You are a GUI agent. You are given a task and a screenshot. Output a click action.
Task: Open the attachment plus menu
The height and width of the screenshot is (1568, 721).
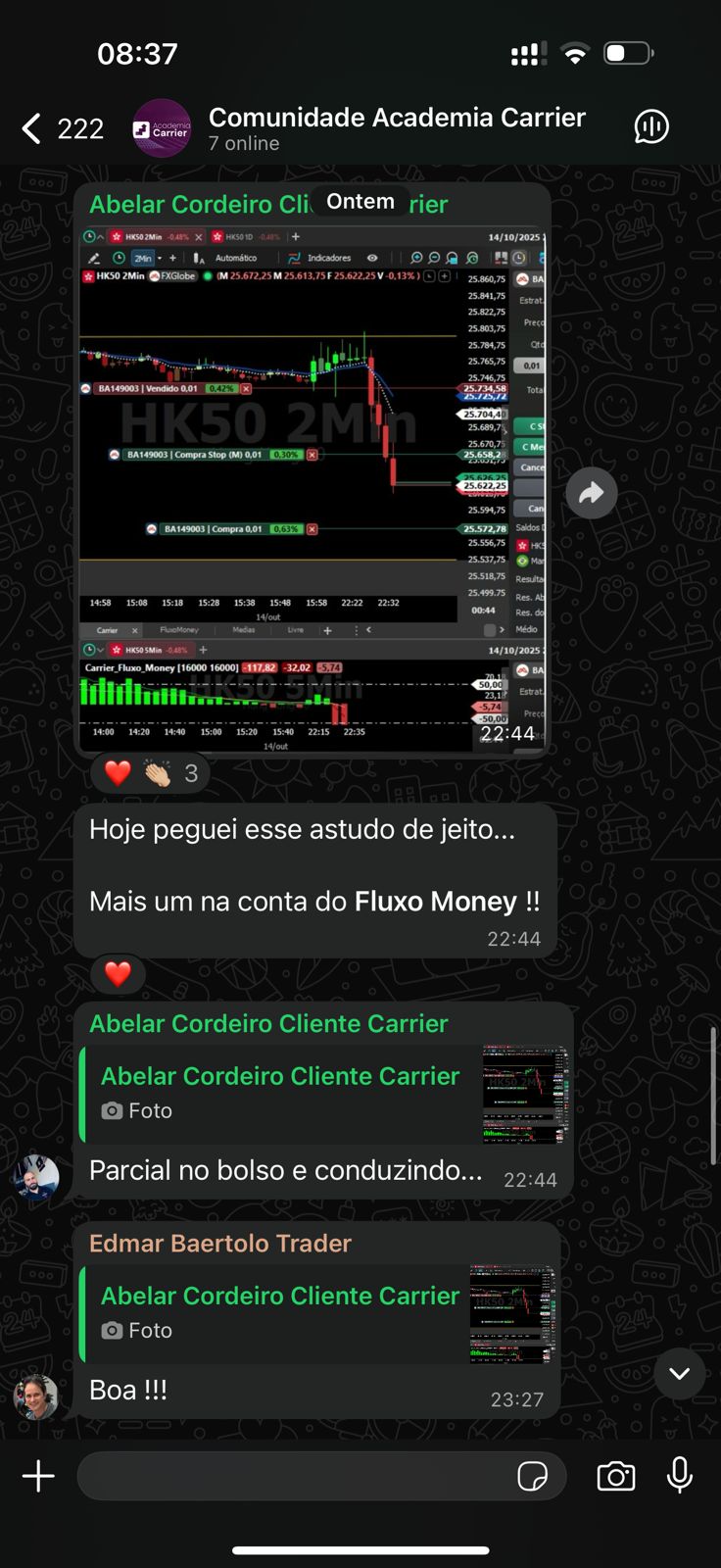38,1476
